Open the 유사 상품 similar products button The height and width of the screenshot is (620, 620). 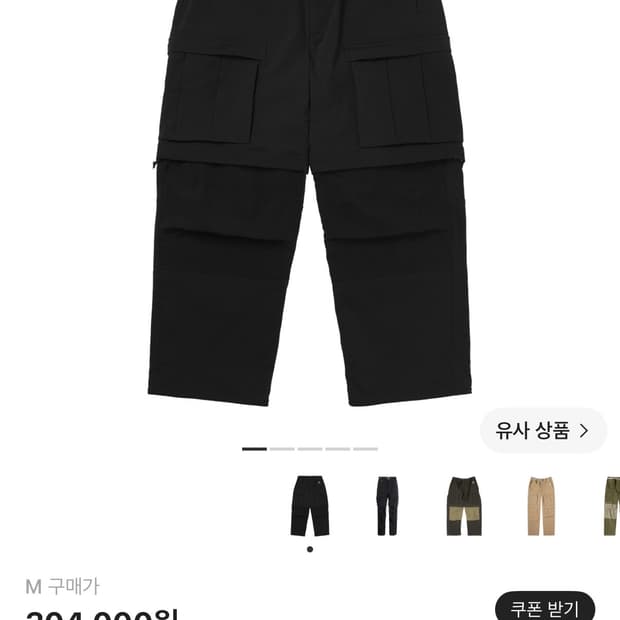click(543, 431)
